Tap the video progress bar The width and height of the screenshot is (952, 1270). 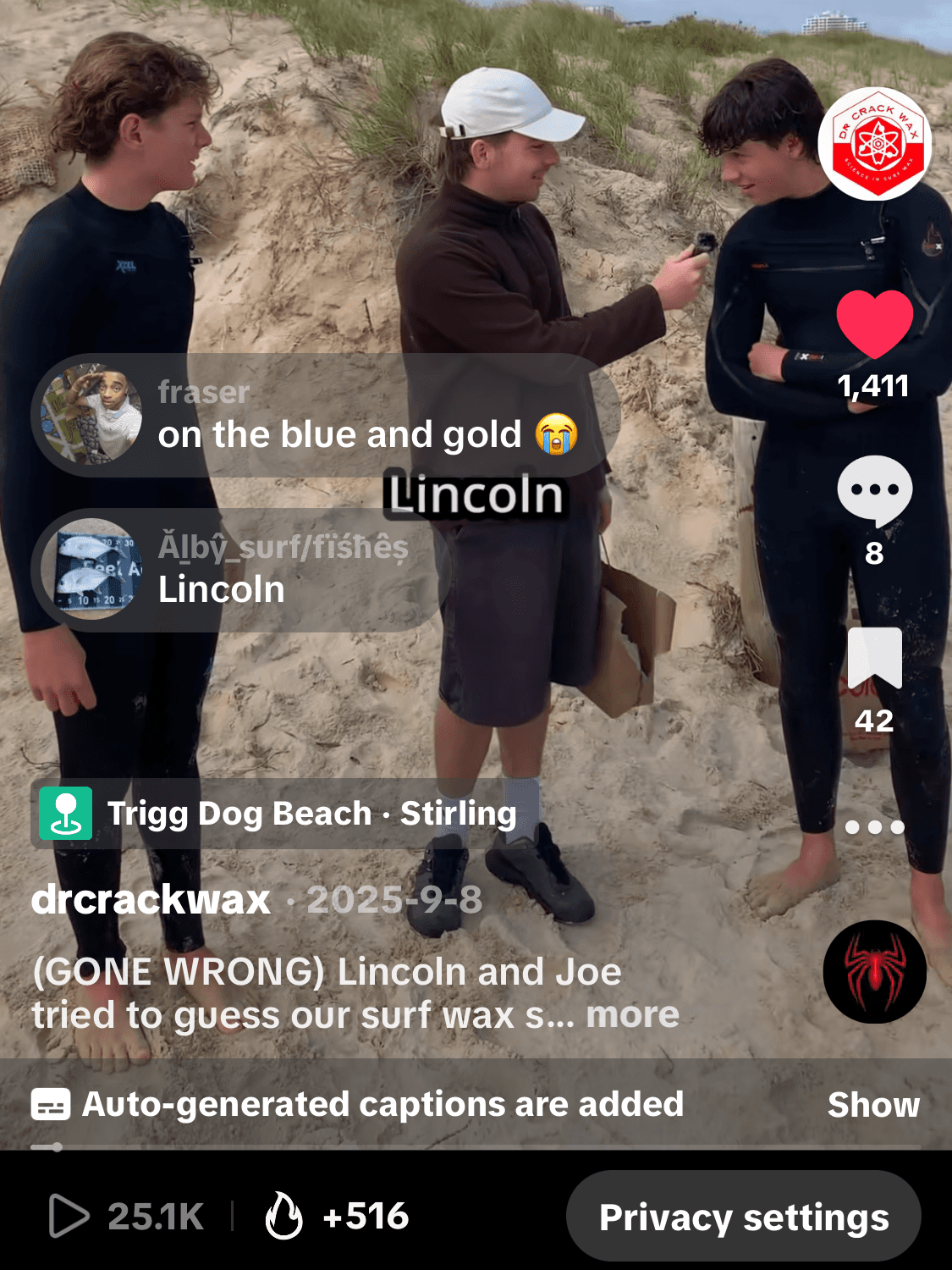tap(474, 1147)
